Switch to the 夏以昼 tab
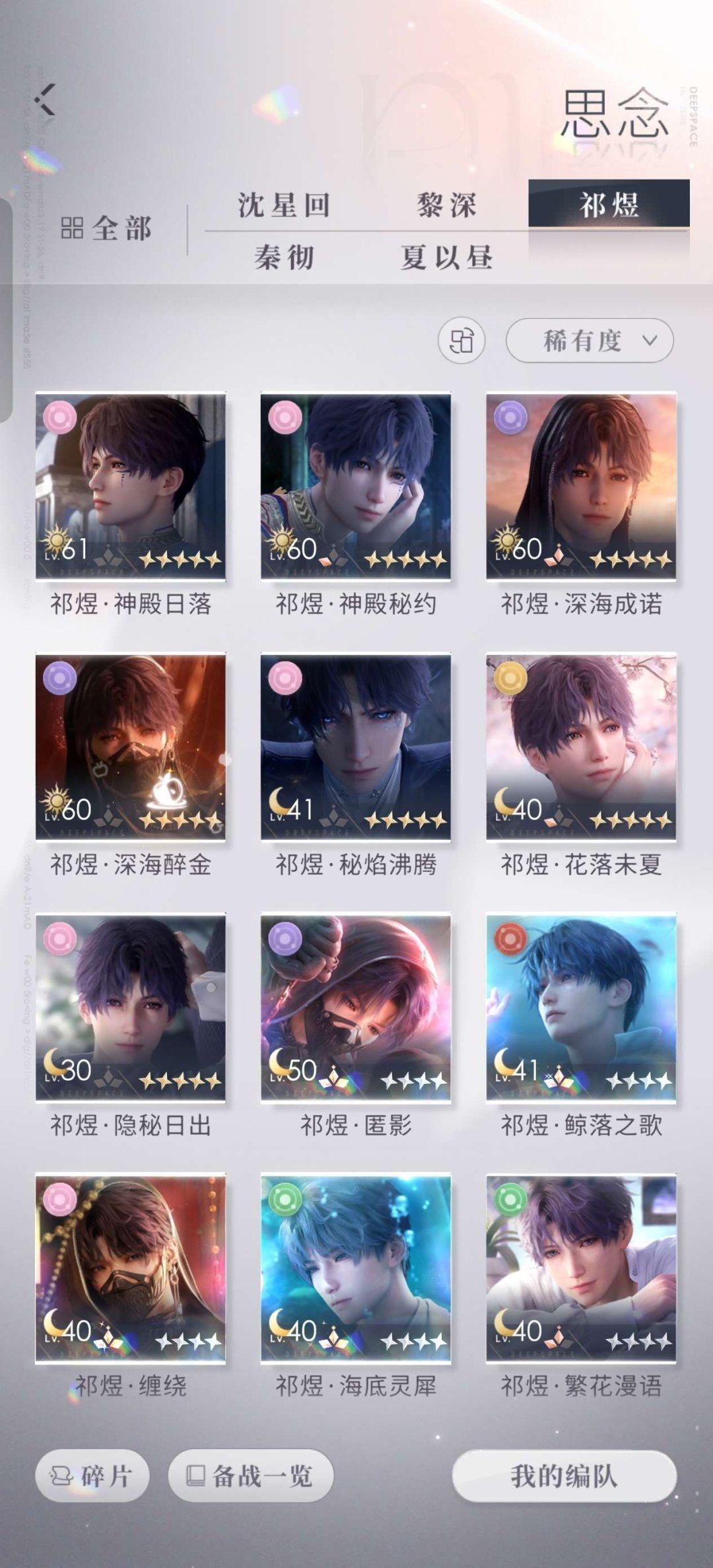The image size is (713, 1568). tap(446, 257)
